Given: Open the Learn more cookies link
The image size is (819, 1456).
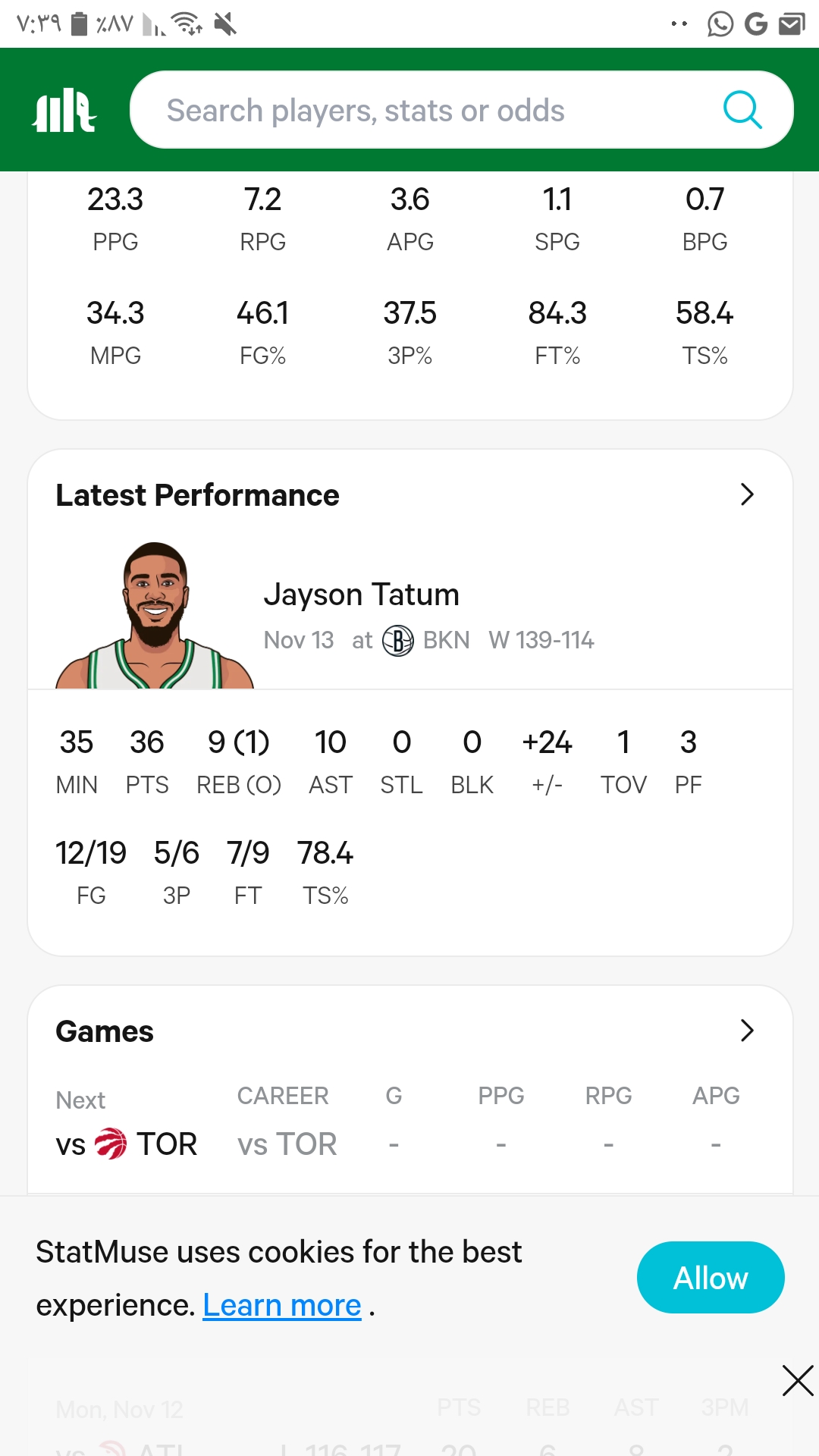Looking at the screenshot, I should coord(282,1305).
